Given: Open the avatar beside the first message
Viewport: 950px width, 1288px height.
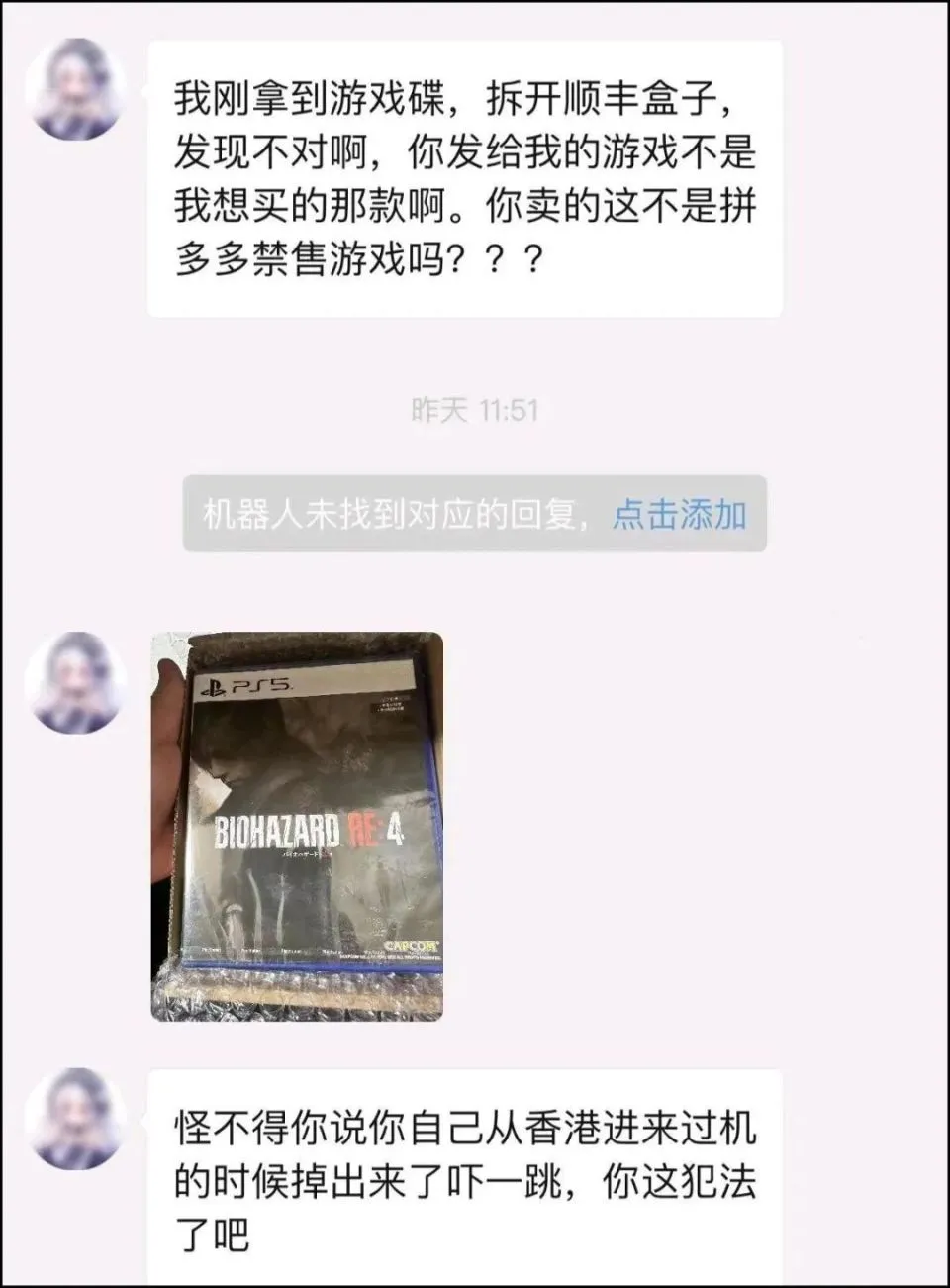Looking at the screenshot, I should (78, 90).
